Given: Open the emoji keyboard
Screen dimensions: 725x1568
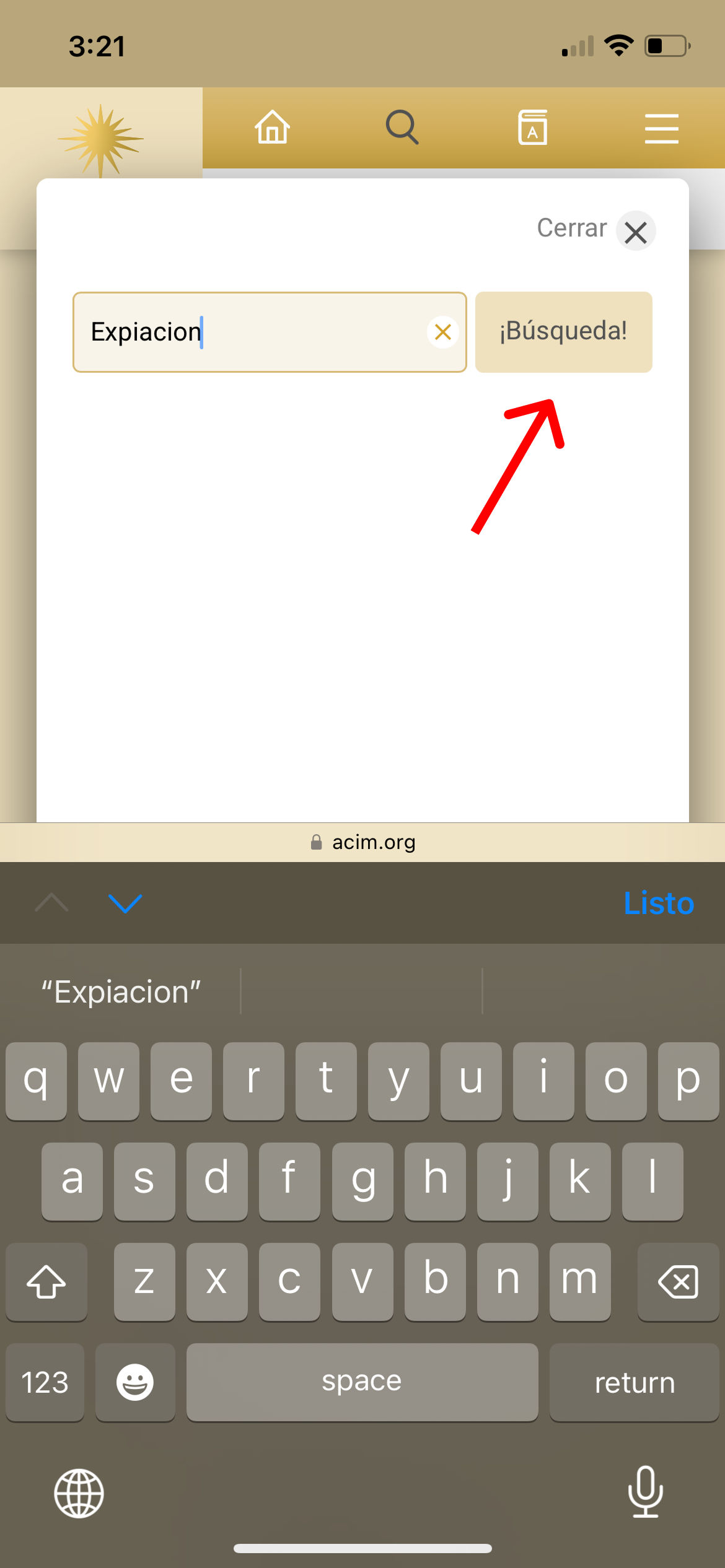Looking at the screenshot, I should point(135,1382).
